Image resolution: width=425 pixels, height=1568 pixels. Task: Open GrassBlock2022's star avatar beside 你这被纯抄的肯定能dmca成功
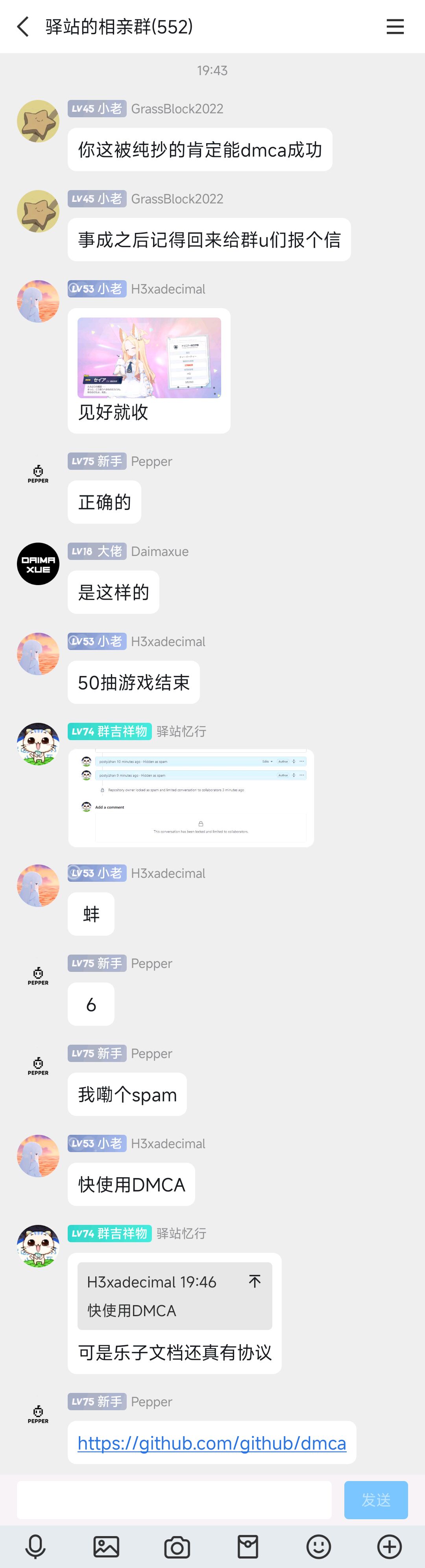pos(38,121)
